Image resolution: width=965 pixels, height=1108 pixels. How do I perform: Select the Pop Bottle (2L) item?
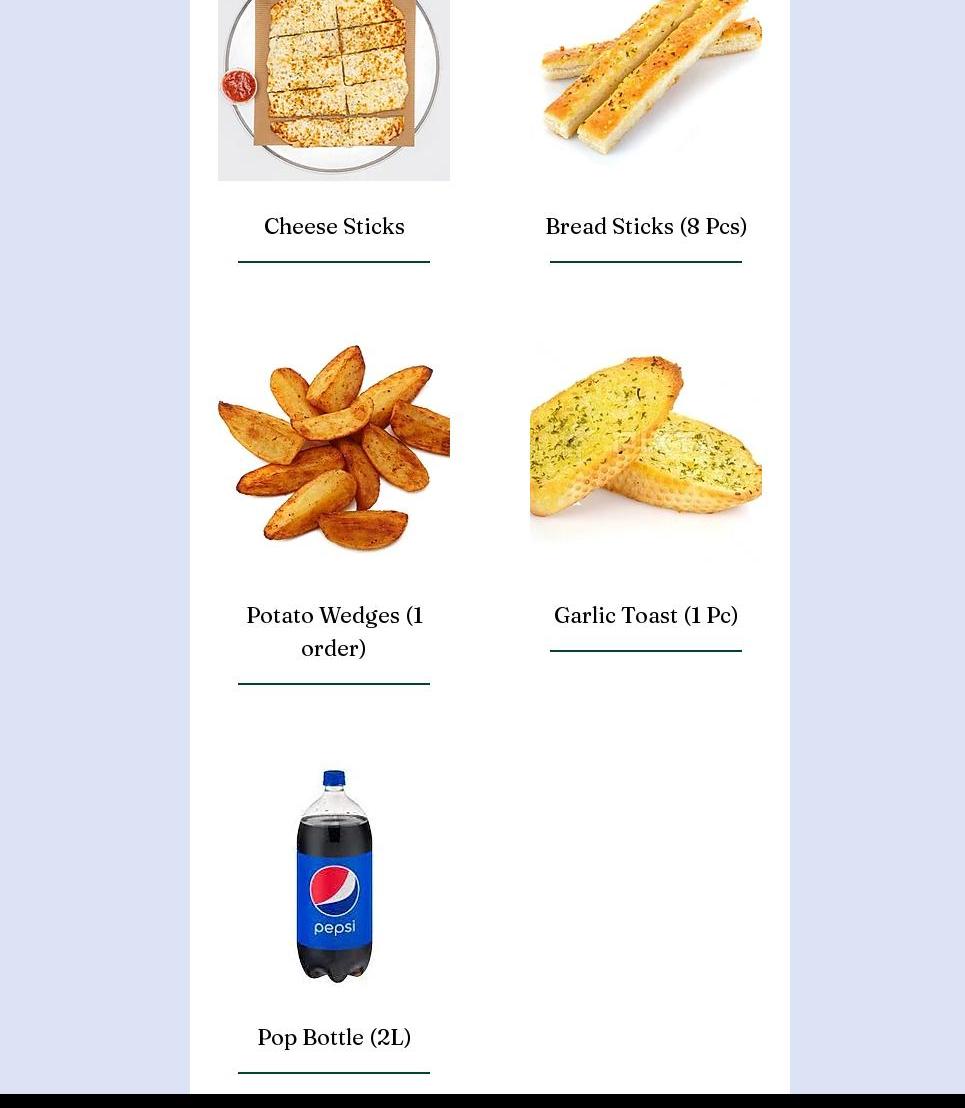(334, 1037)
